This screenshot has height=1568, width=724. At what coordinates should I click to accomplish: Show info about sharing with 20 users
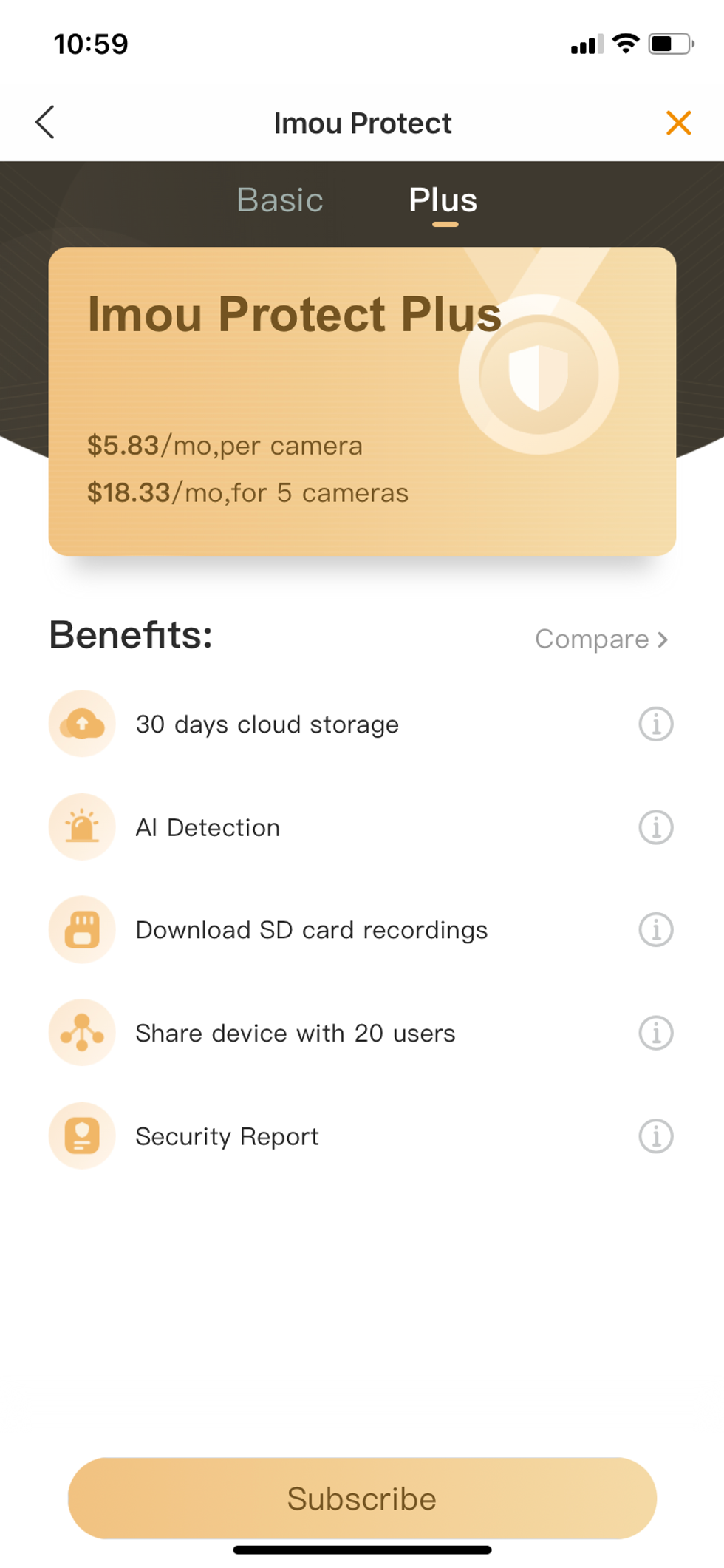pyautogui.click(x=655, y=1033)
